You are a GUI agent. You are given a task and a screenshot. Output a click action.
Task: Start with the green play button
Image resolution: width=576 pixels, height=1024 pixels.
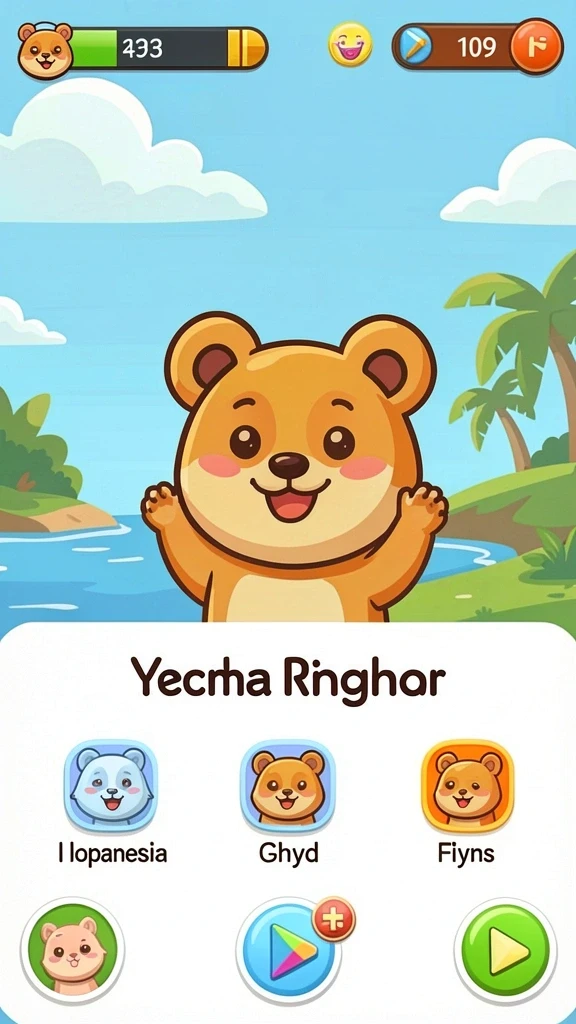pos(505,950)
